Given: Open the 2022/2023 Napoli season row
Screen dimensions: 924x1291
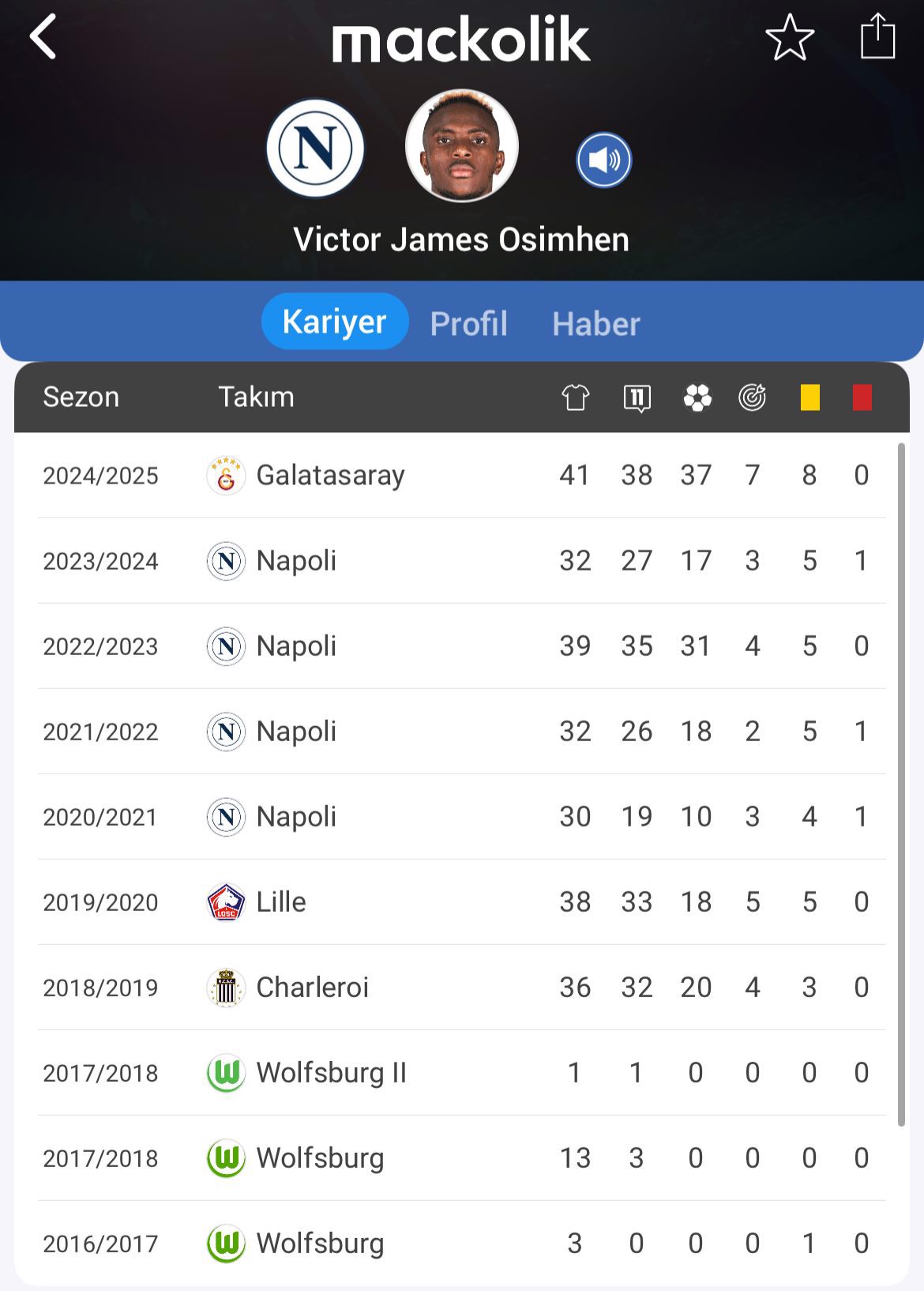Looking at the screenshot, I should [461, 646].
